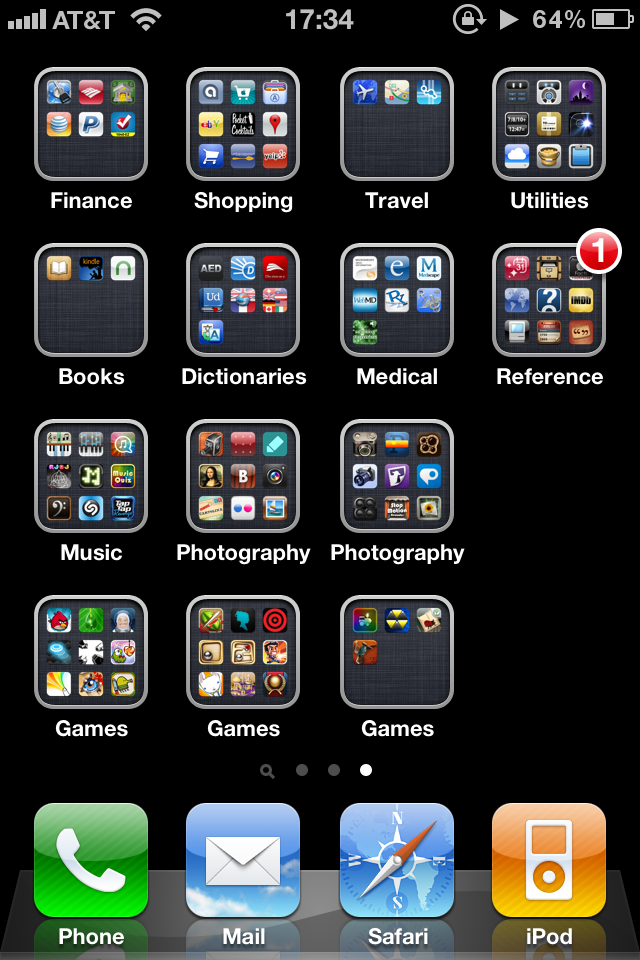Open the Dictionaries folder
640x960 pixels.
click(243, 300)
